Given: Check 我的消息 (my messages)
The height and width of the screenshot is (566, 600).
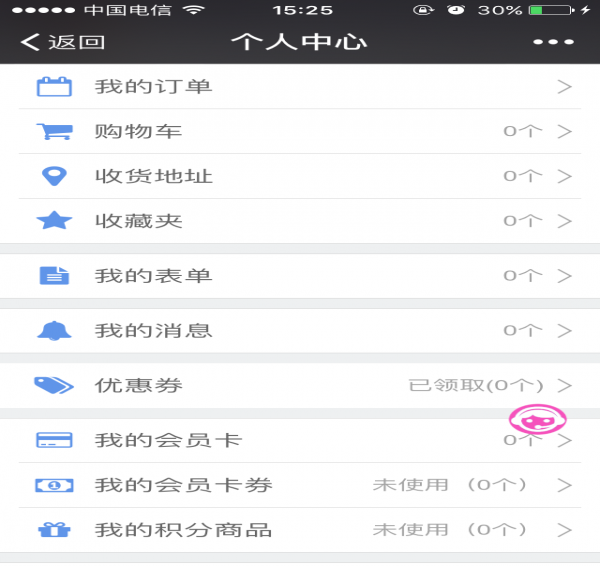Looking at the screenshot, I should tap(300, 331).
